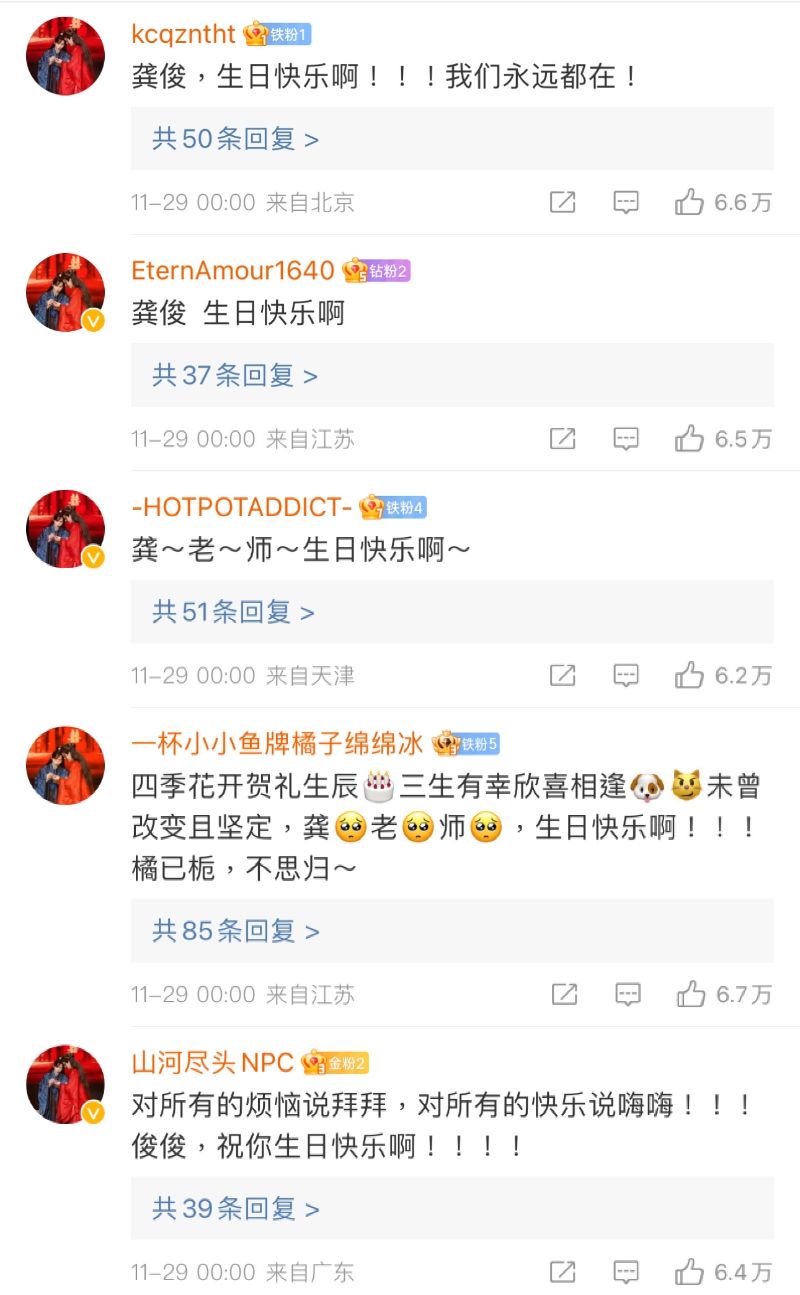The width and height of the screenshot is (800, 1295).
Task: Show 85 replies under 橘子绵绵冰 comment
Action: point(236,931)
